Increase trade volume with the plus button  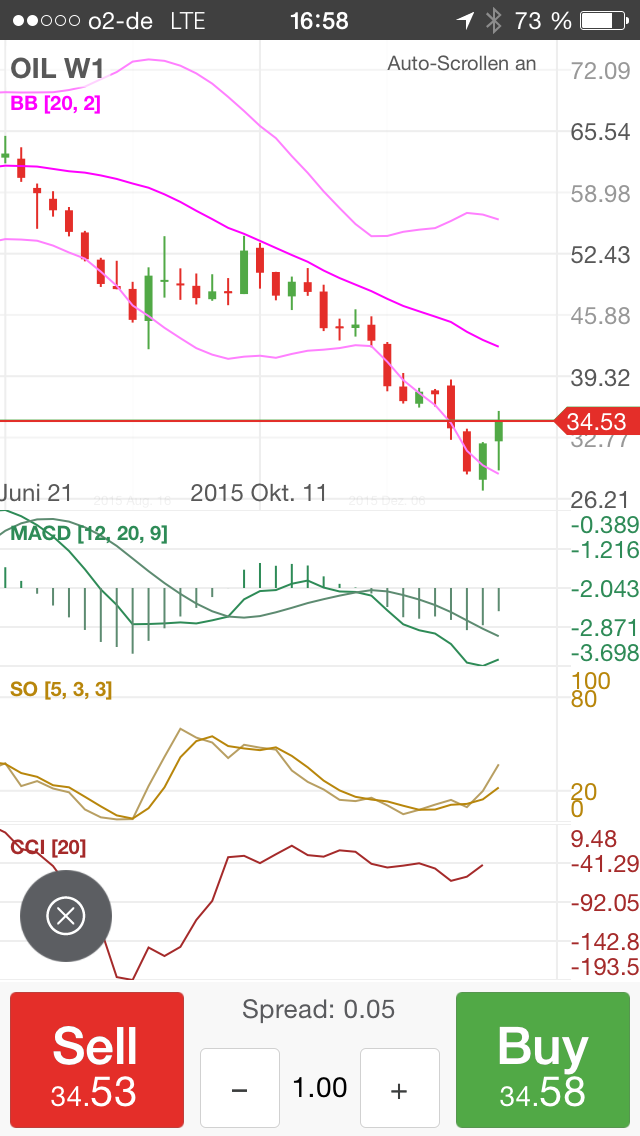[x=399, y=1089]
